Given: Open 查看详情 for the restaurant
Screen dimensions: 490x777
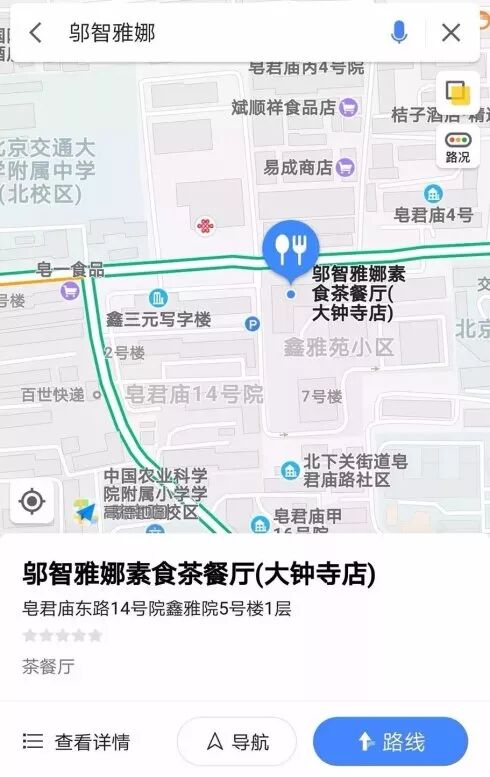Looking at the screenshot, I should point(77,742).
